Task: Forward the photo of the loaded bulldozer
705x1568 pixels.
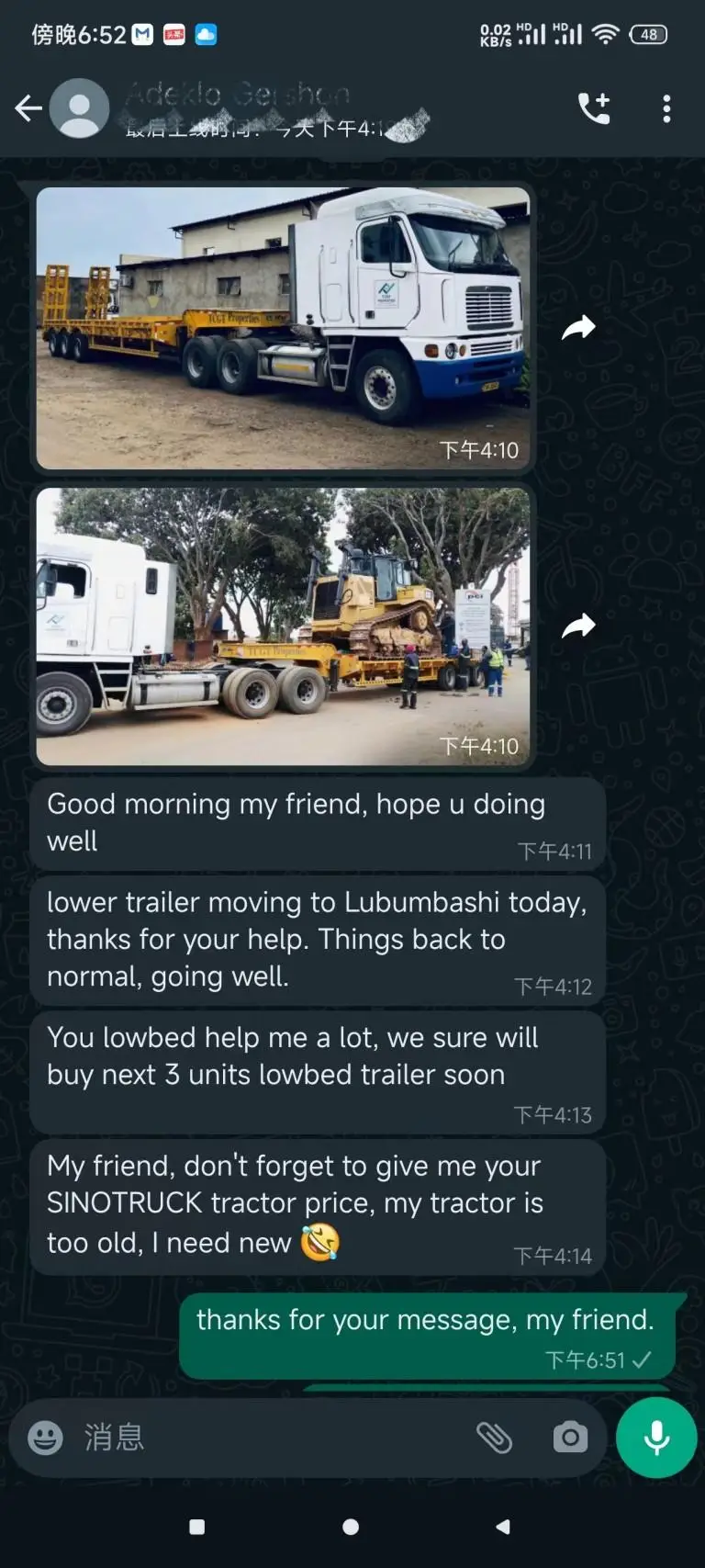Action: tap(578, 626)
